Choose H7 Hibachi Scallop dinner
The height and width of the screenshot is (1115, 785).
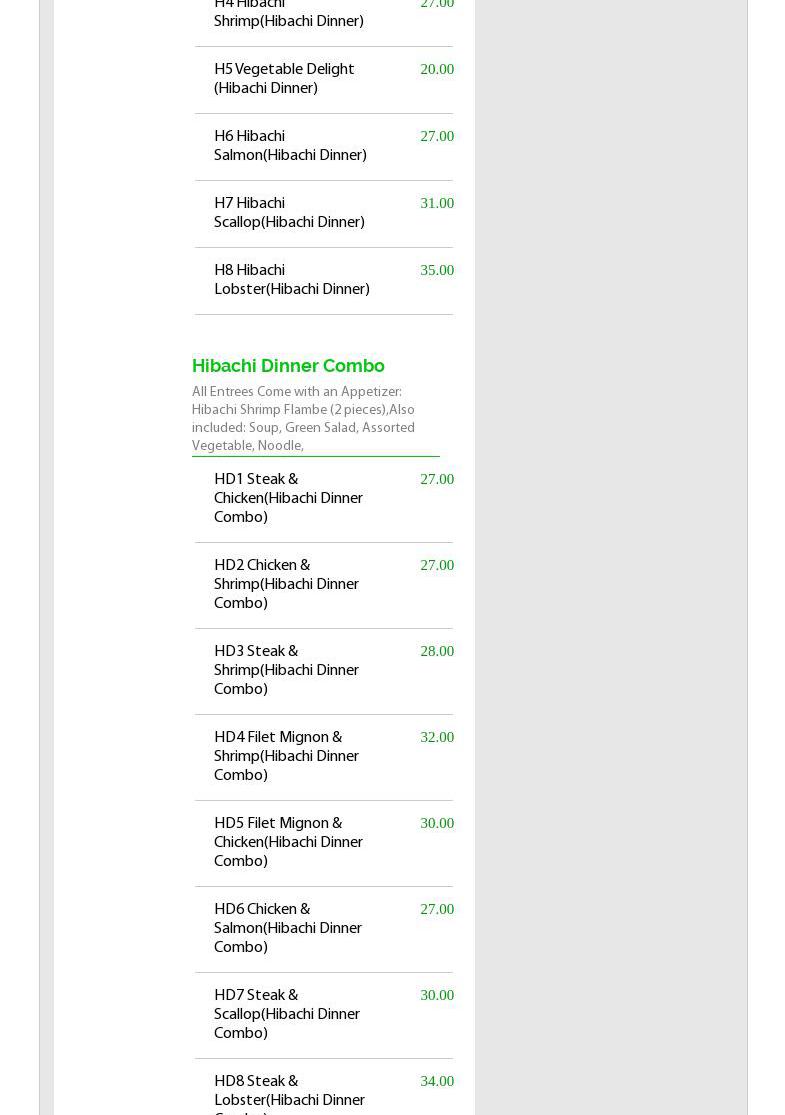289,213
